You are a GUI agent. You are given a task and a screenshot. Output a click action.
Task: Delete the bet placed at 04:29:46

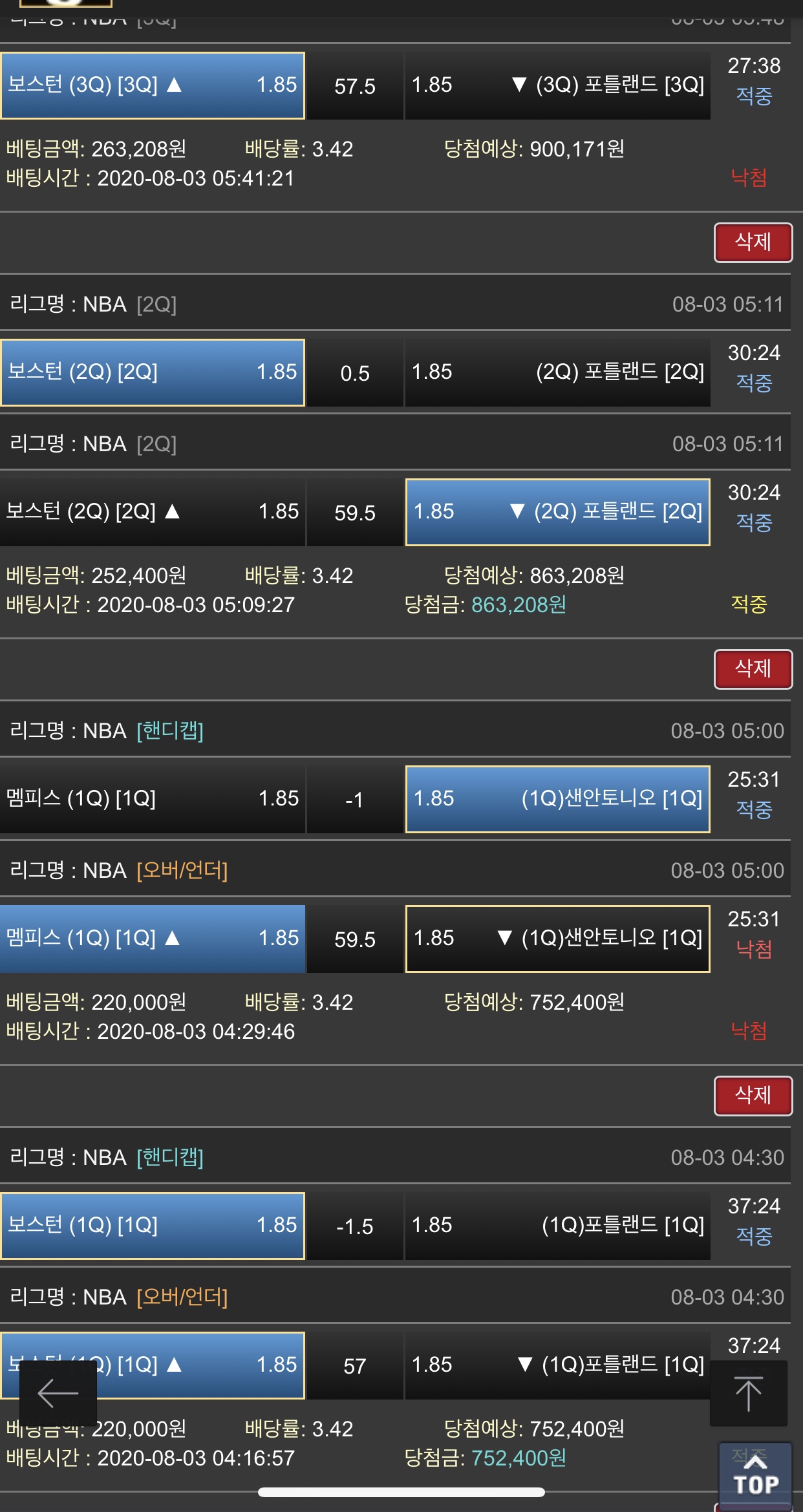point(753,1095)
